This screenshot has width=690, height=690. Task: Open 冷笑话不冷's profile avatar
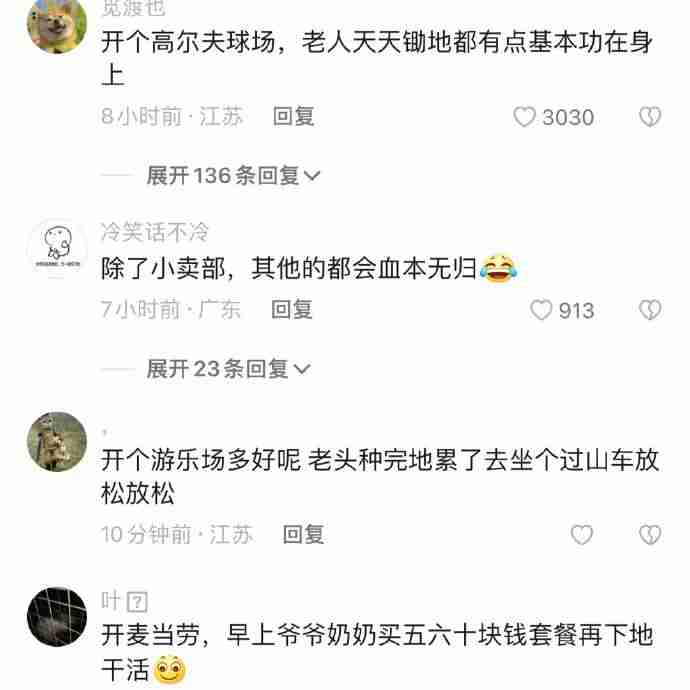[x=57, y=248]
